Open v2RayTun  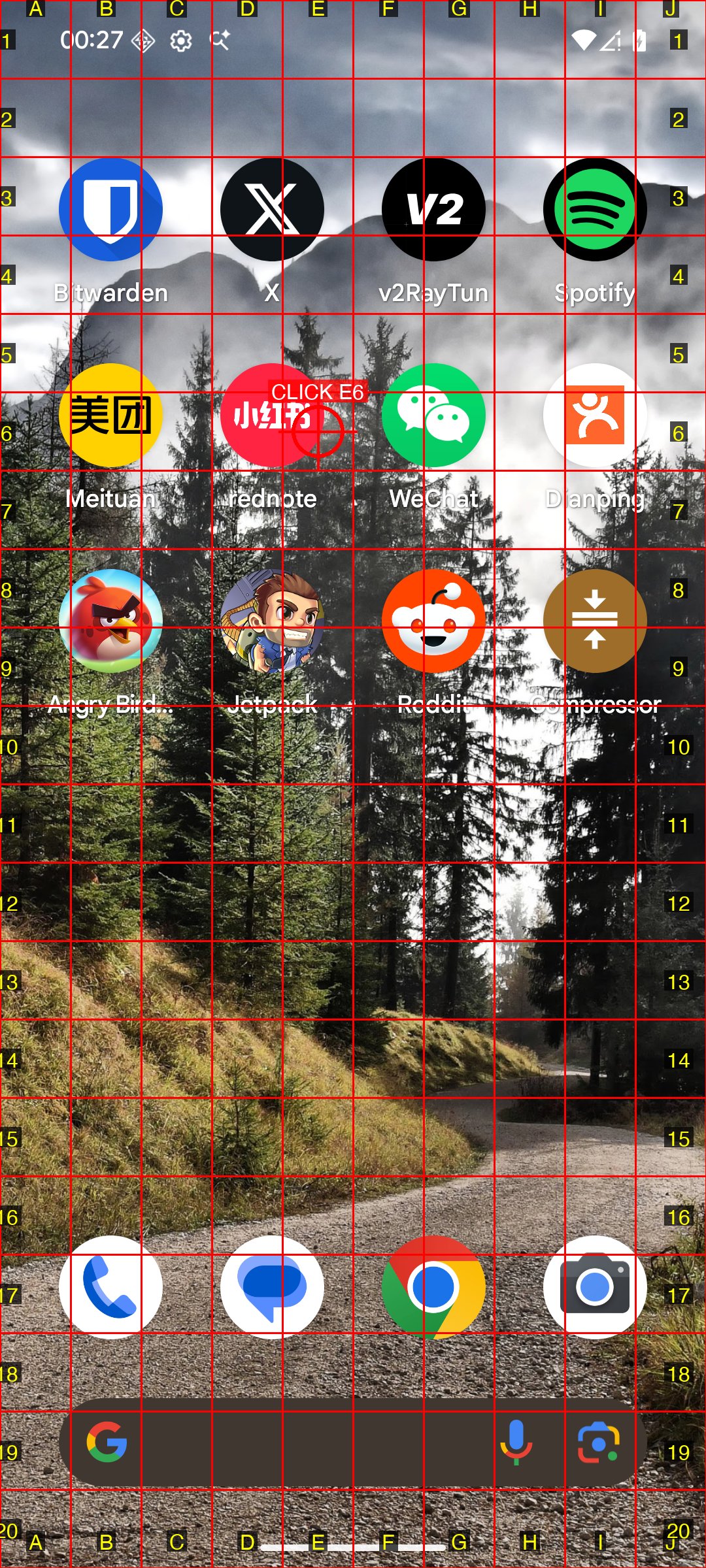point(433,210)
